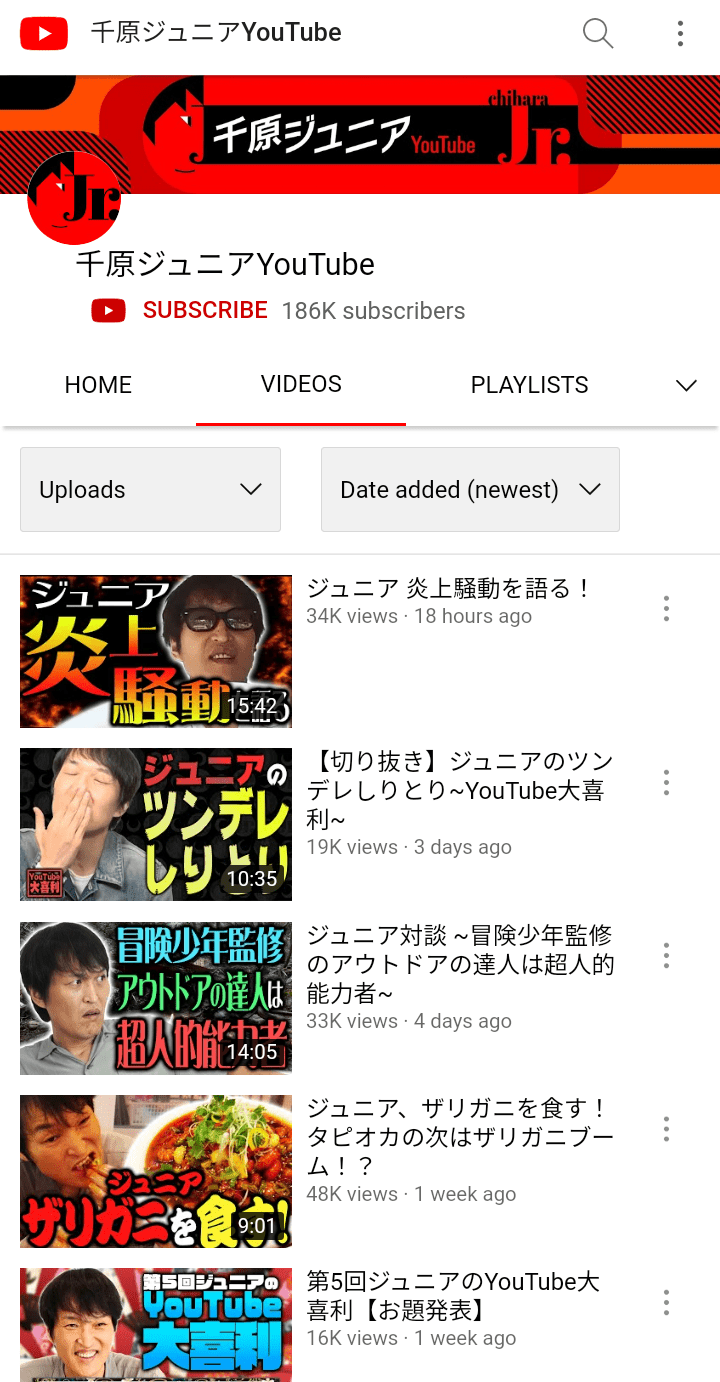The image size is (720, 1382).
Task: Switch to the PLAYLISTS tab
Action: [x=529, y=385]
